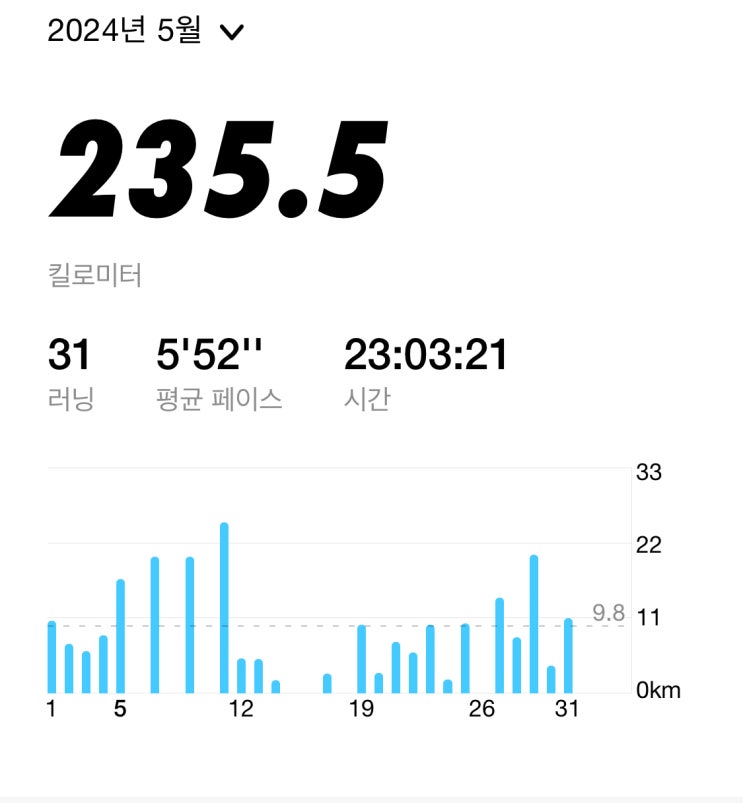Open the 2024년 5월 month dropdown
The width and height of the screenshot is (743, 803).
146,31
